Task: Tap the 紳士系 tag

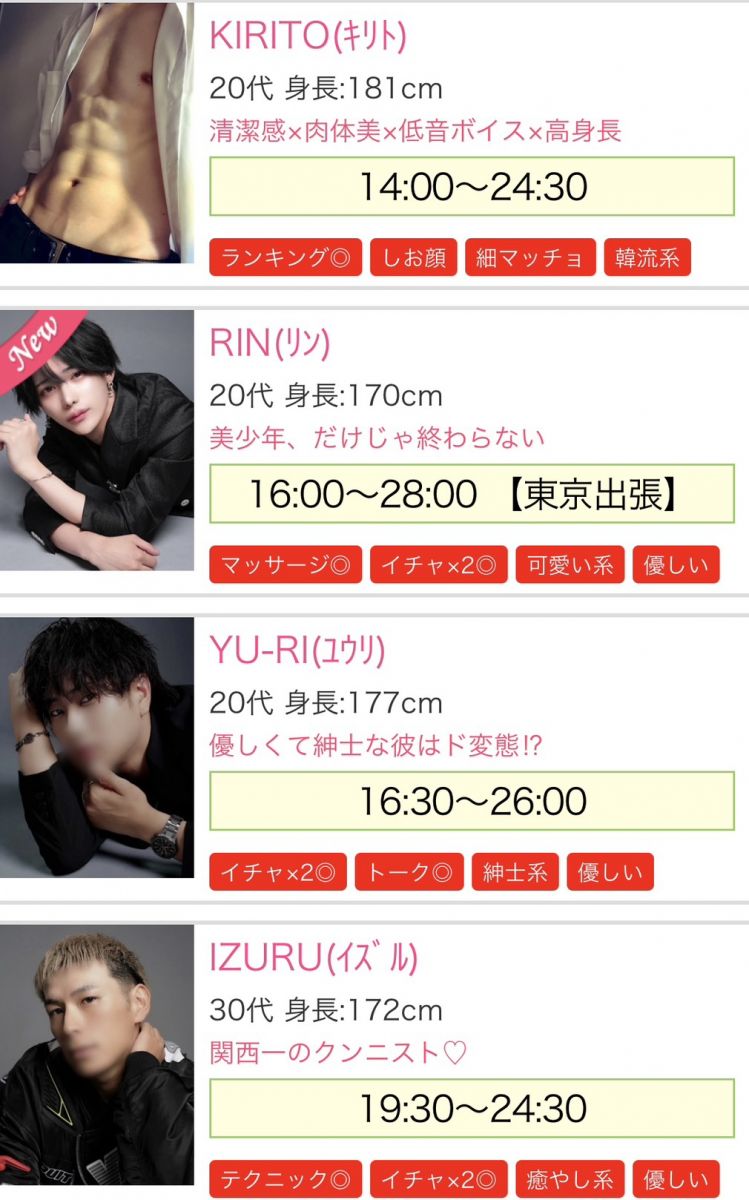Action: [515, 872]
